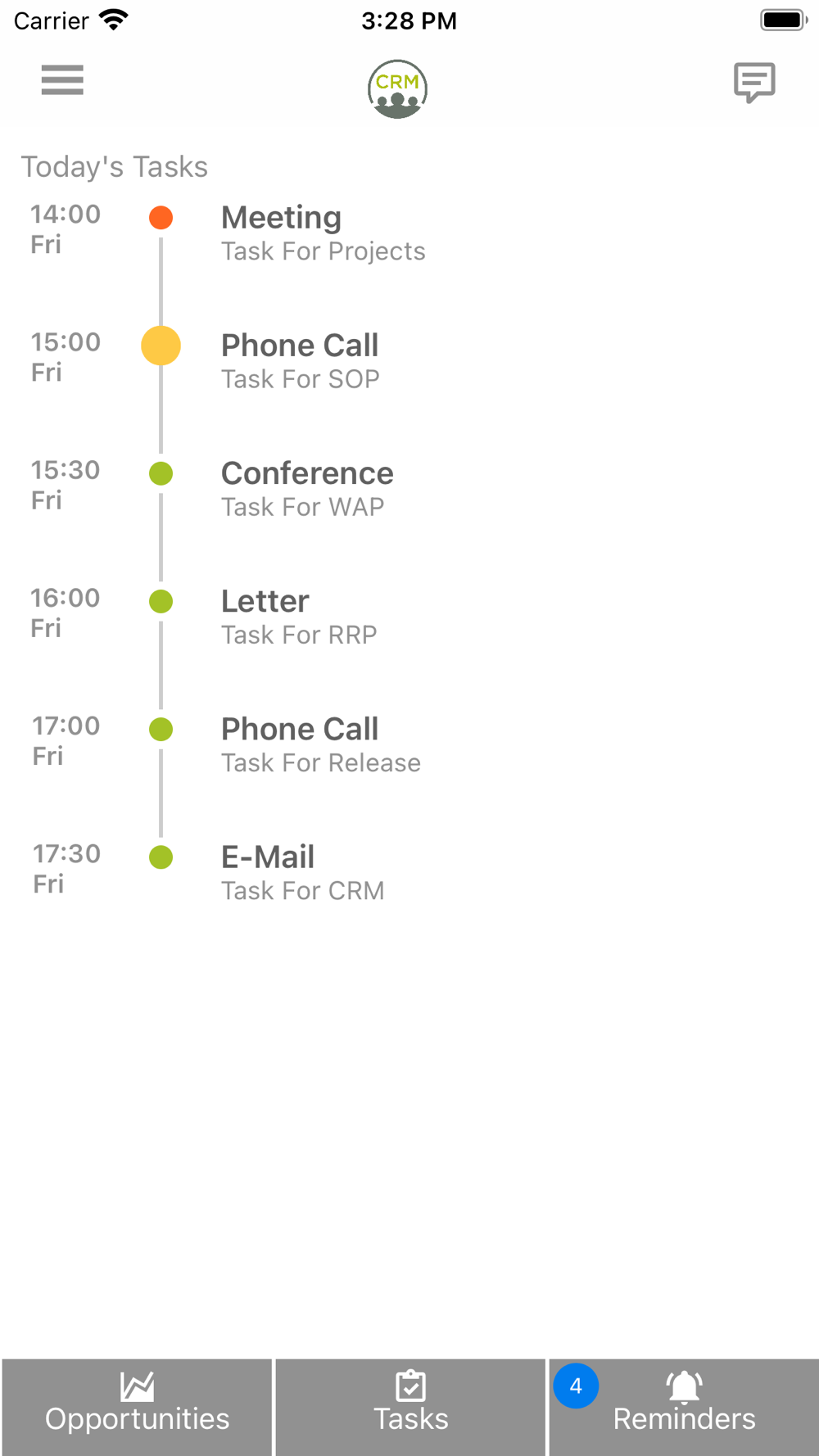The width and height of the screenshot is (819, 1456).
Task: Open the messages chat icon
Action: (x=754, y=82)
